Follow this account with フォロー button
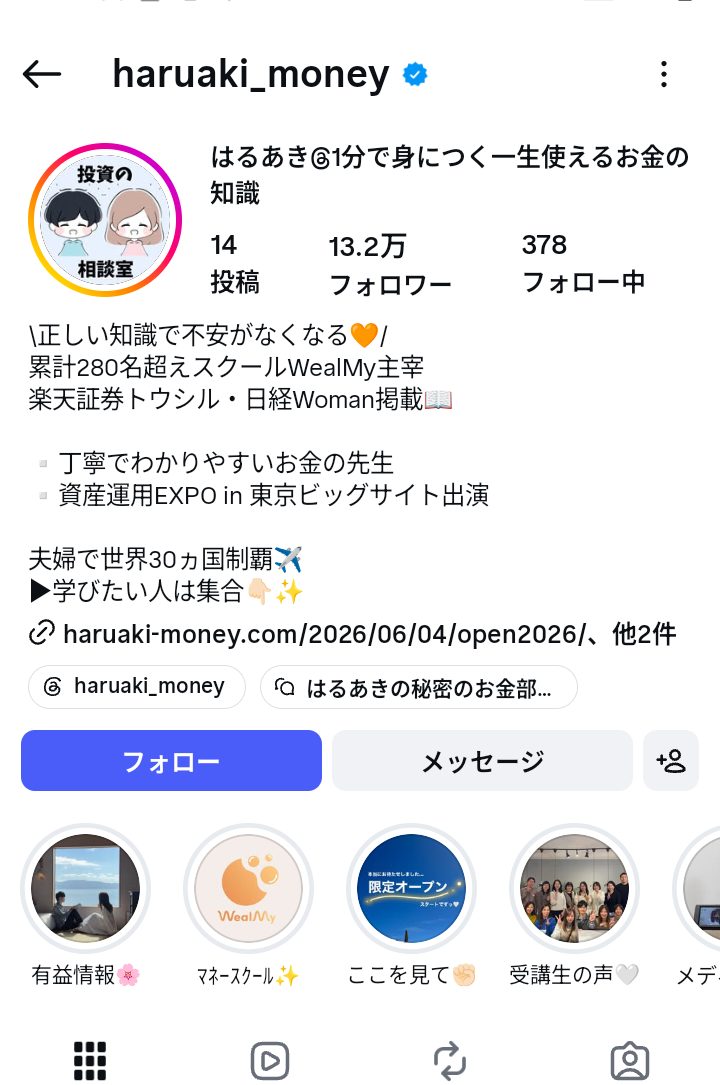This screenshot has height=1085, width=720. (172, 760)
